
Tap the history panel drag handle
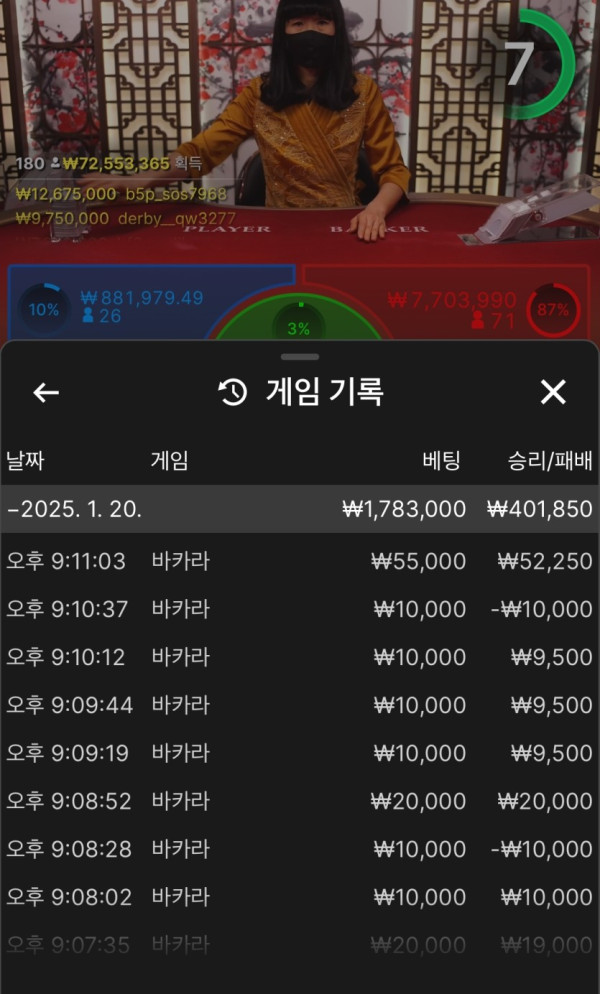pyautogui.click(x=300, y=357)
